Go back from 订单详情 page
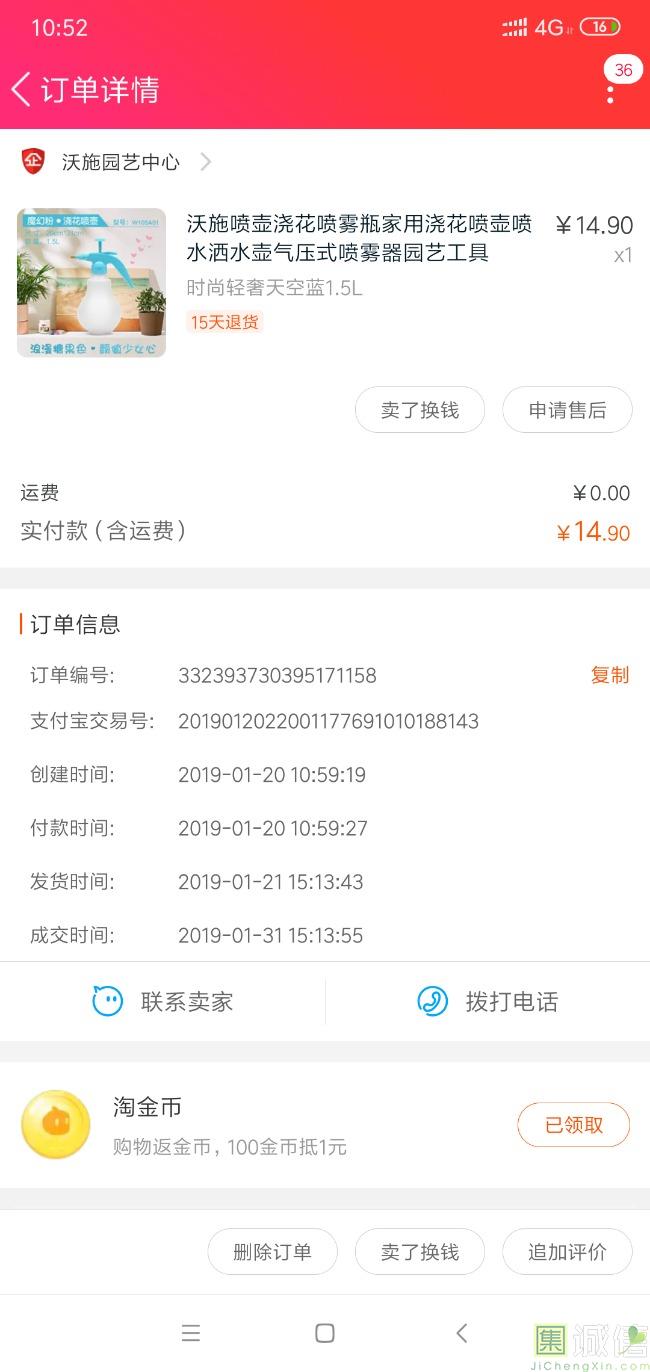The height and width of the screenshot is (1372, 650). click(x=22, y=89)
